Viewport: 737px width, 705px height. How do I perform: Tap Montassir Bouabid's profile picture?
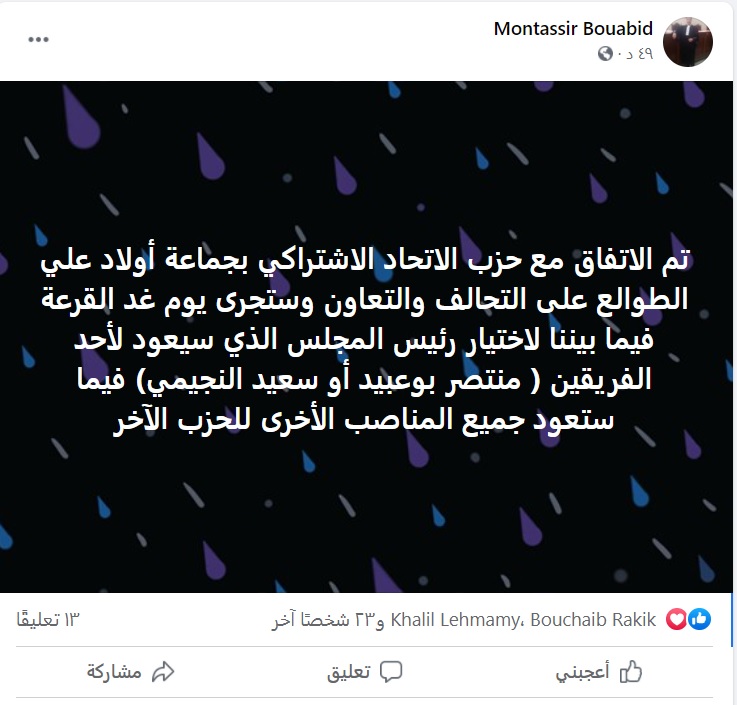click(703, 41)
